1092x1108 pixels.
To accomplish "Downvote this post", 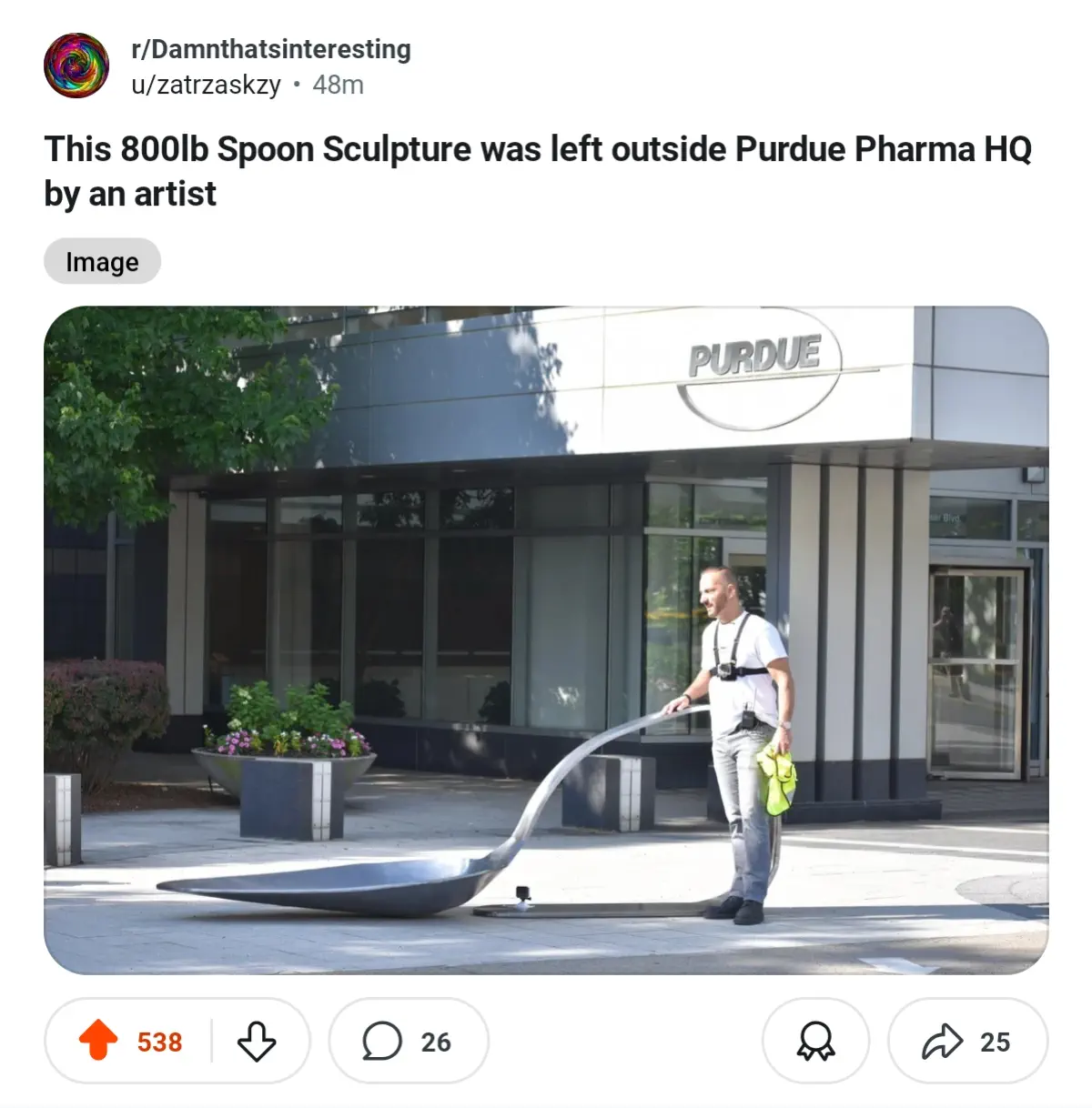I will 257,1041.
